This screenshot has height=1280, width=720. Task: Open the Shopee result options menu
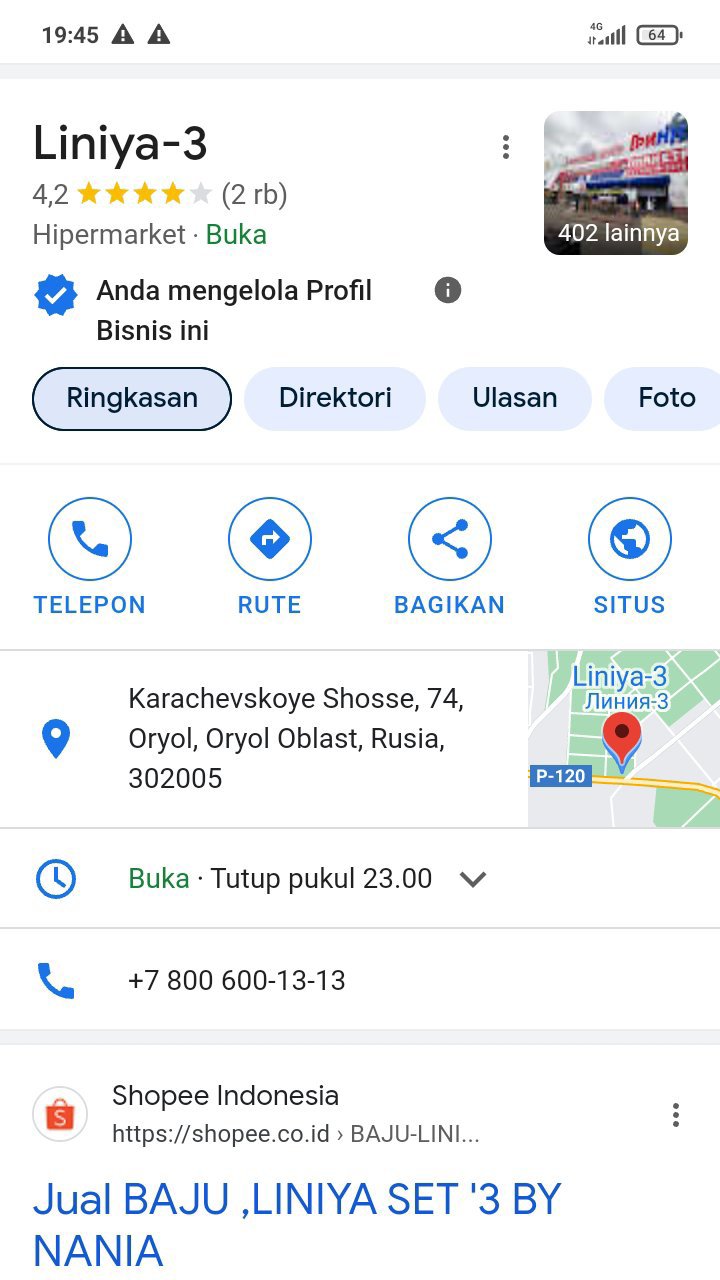[x=676, y=1115]
